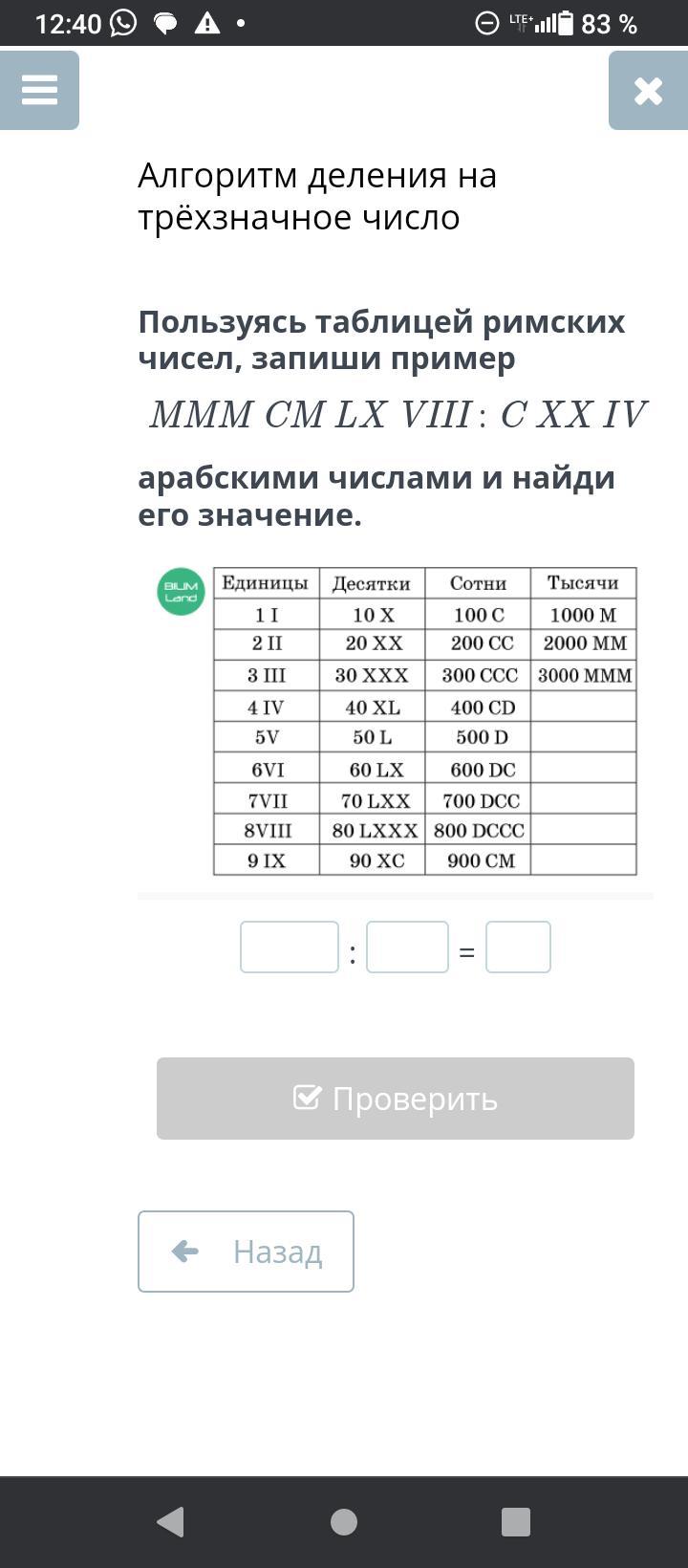Focus the result field after the equals sign
The width and height of the screenshot is (688, 1568).
518,947
